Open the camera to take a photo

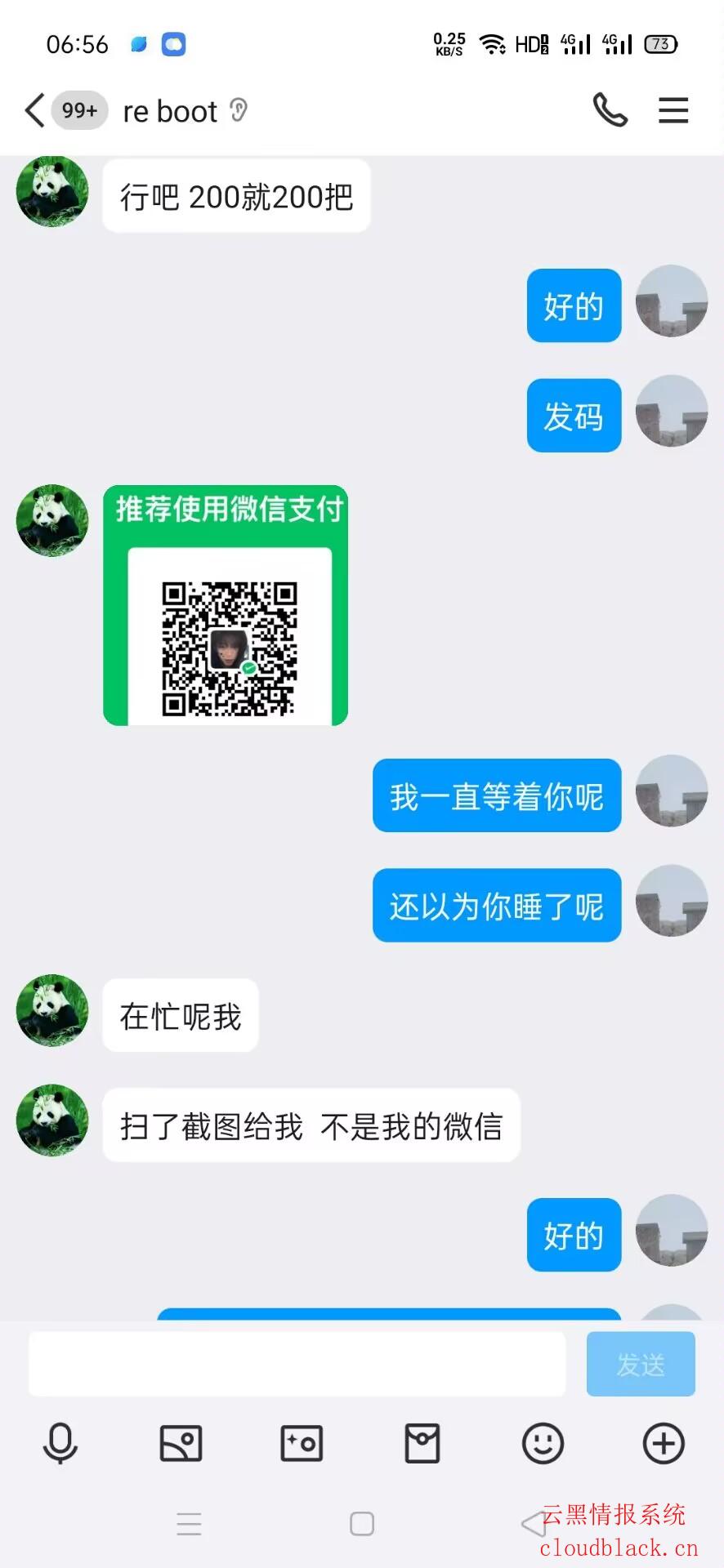tap(302, 1443)
